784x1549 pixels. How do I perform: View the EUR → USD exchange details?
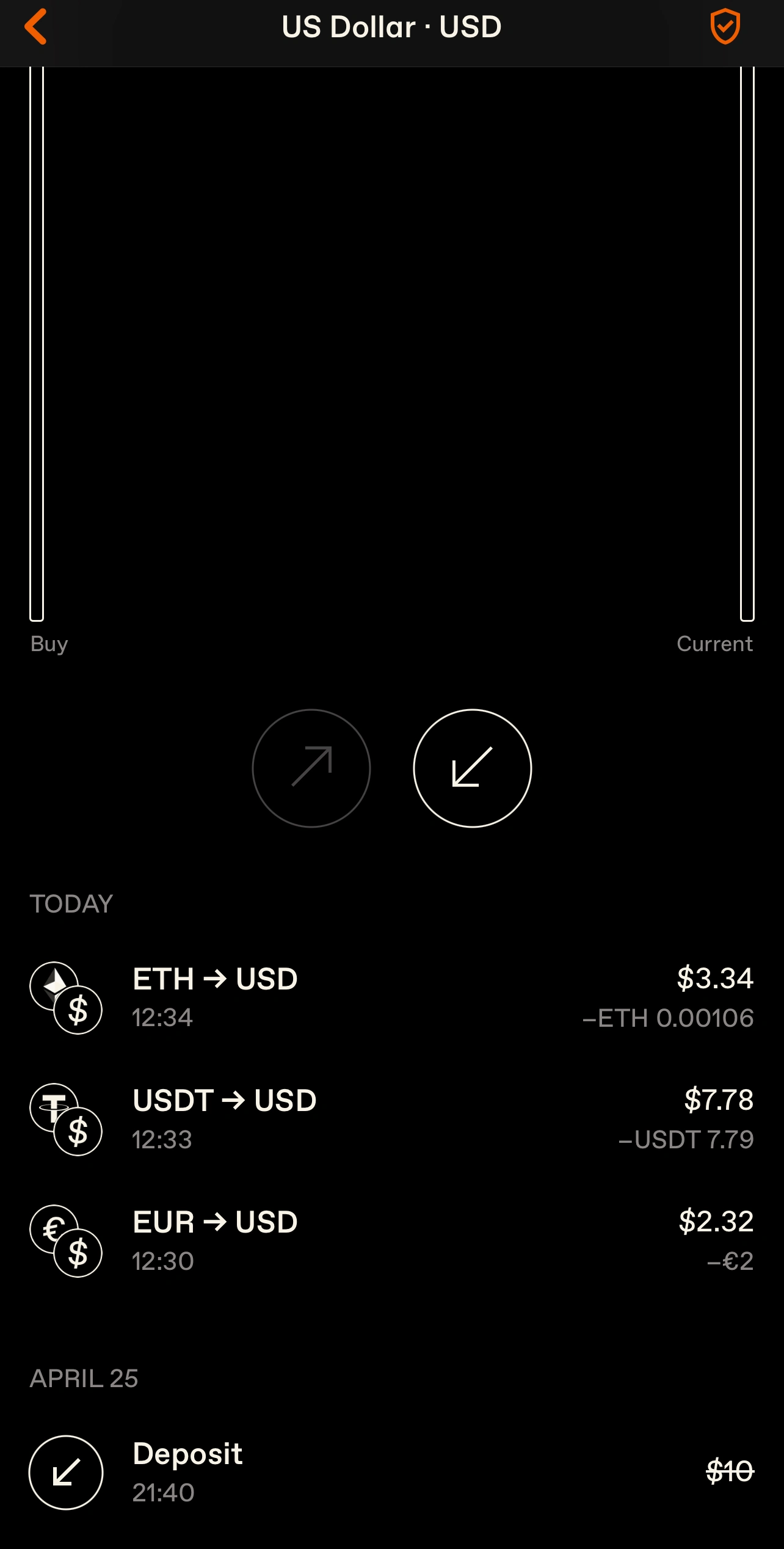(x=391, y=1241)
